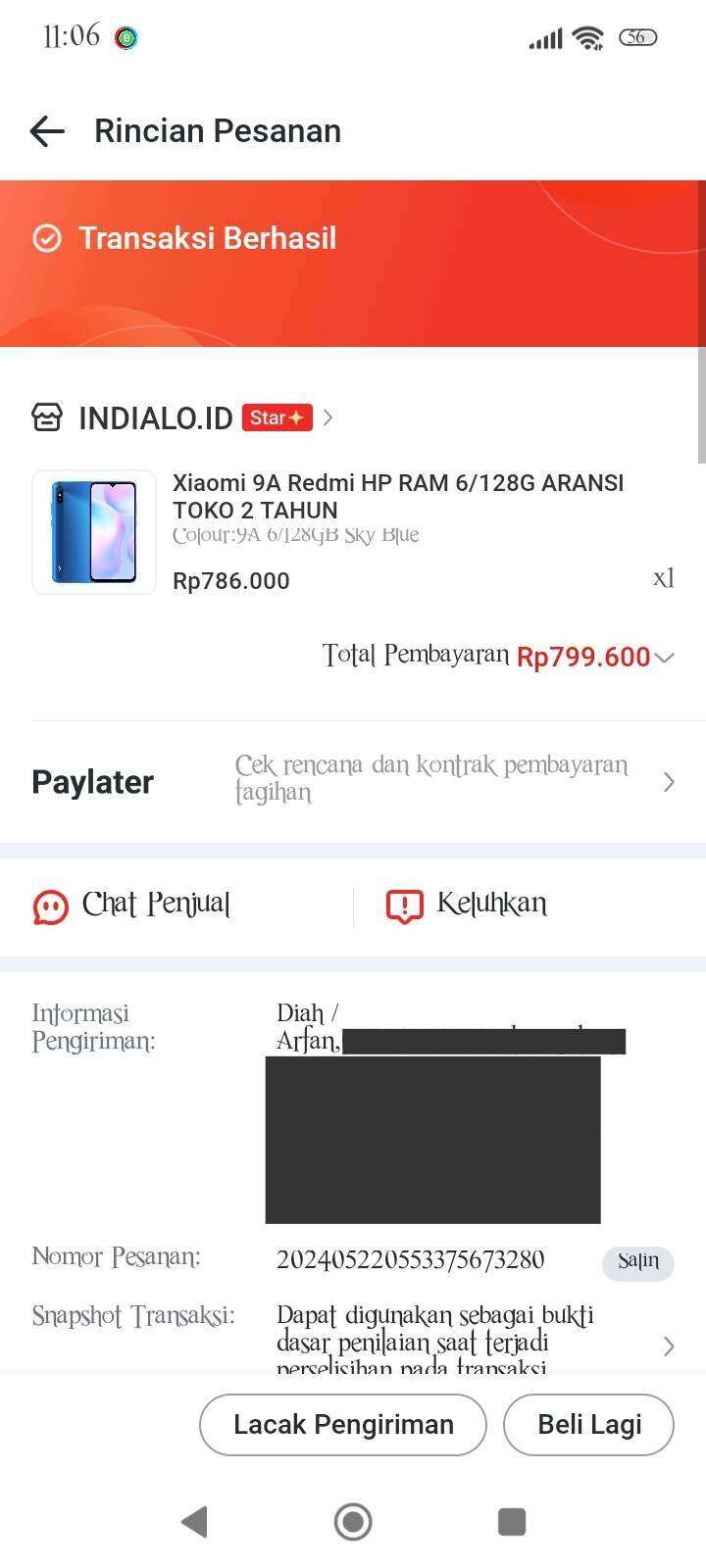This screenshot has width=706, height=1568.
Task: Tap the Beli Lagi button
Action: (x=588, y=1424)
